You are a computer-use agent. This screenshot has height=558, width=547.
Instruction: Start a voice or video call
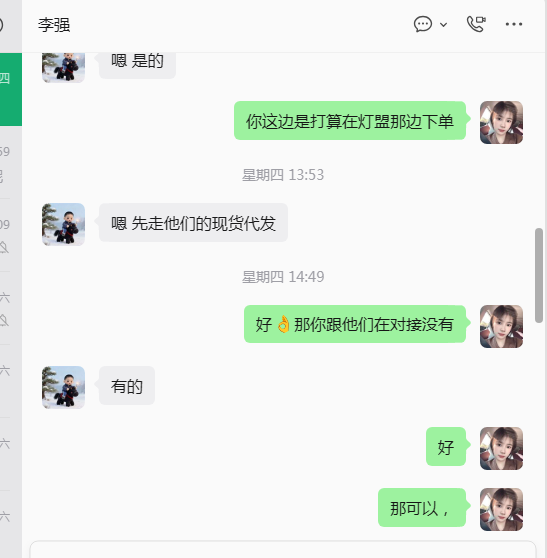(x=476, y=24)
